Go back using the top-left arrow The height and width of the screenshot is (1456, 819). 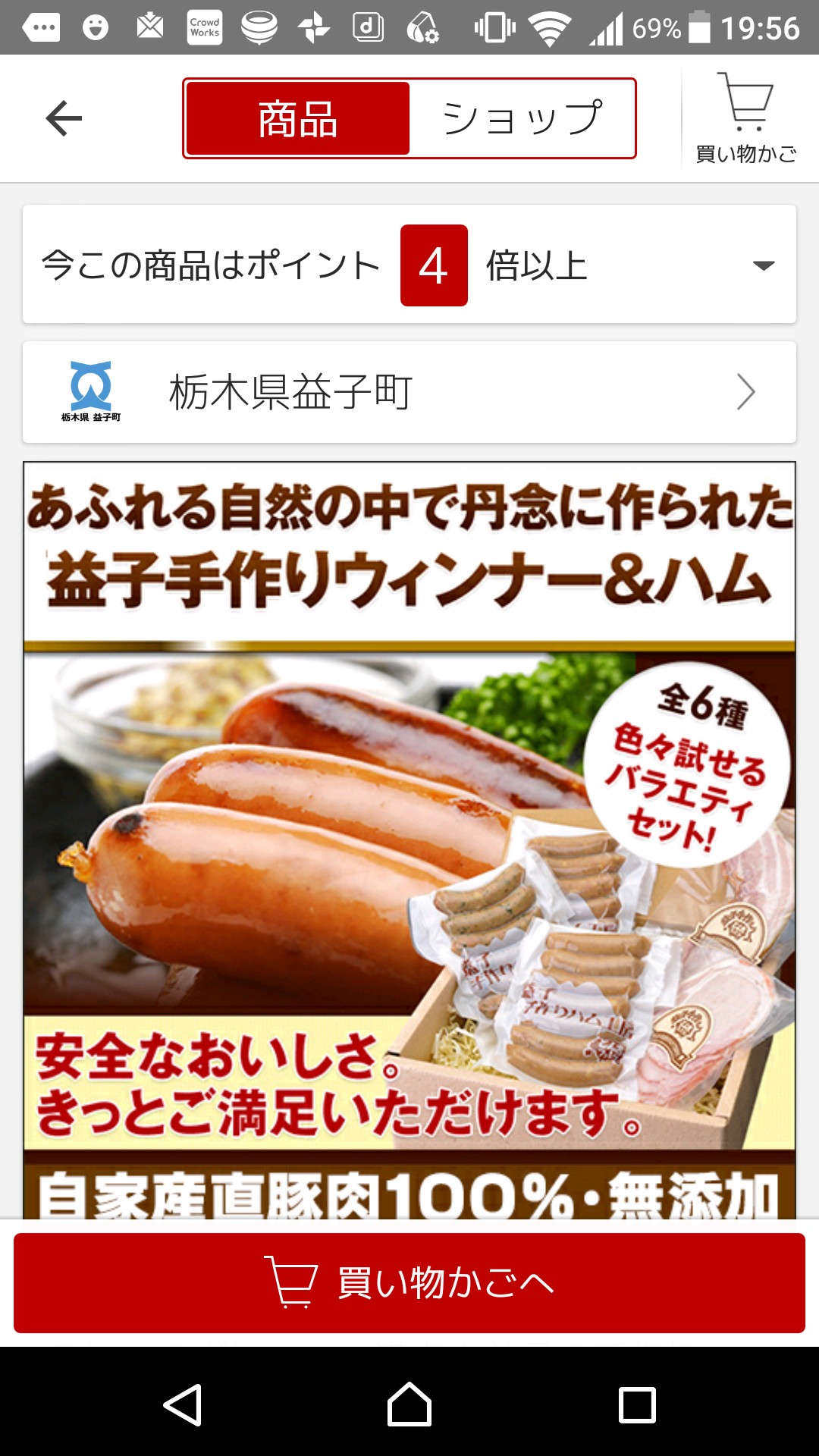click(64, 118)
